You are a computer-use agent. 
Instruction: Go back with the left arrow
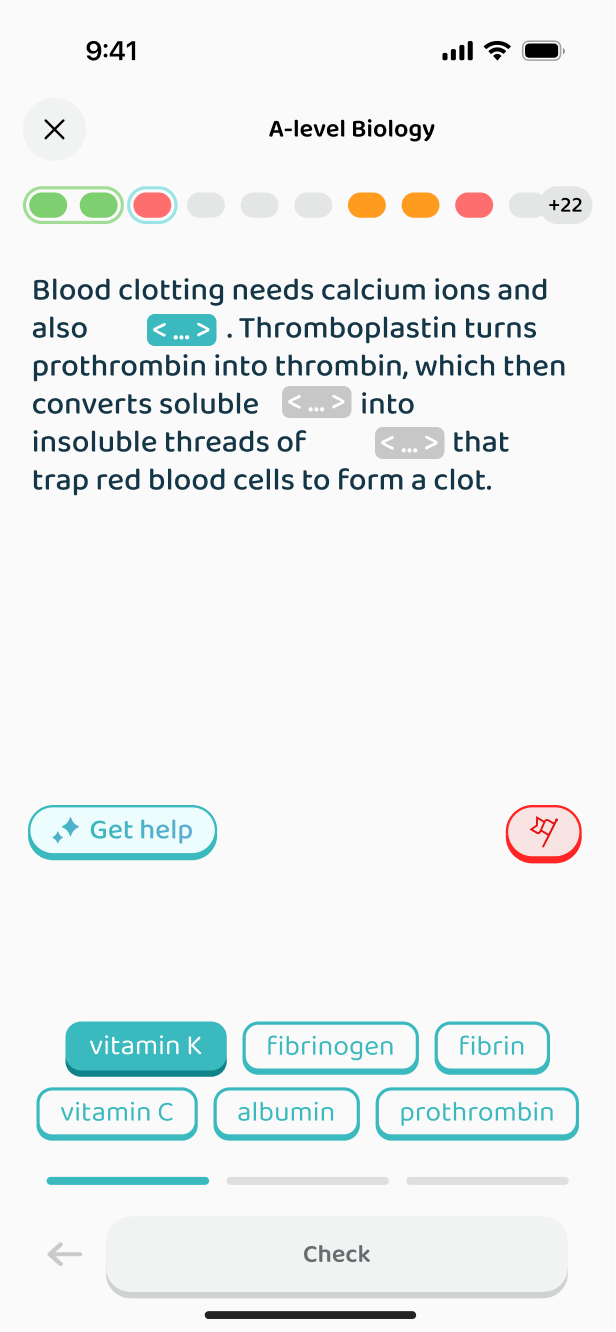[x=65, y=1254]
